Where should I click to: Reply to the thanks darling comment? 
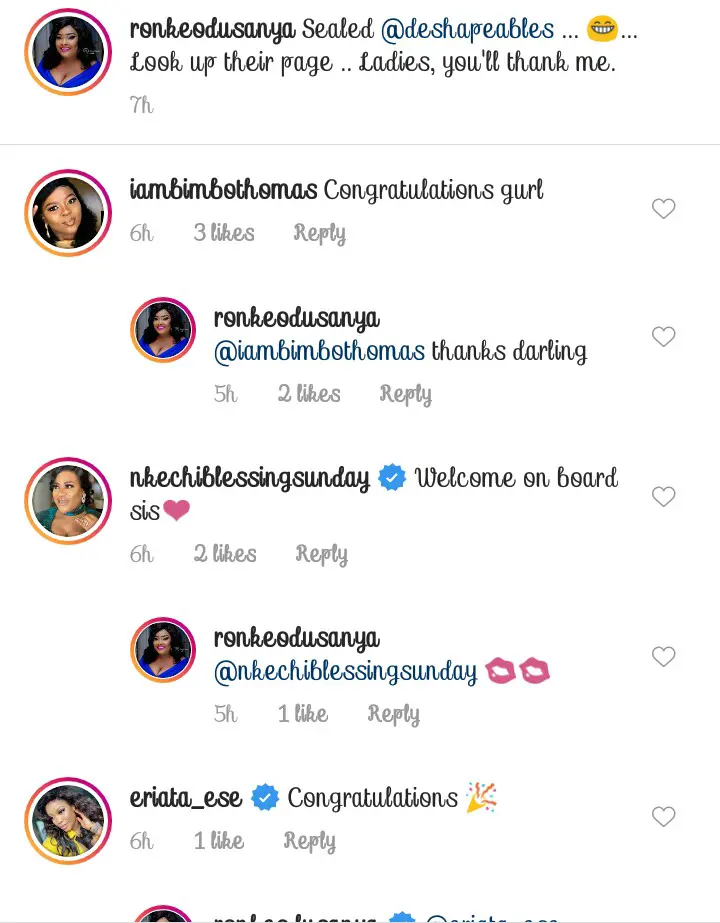pyautogui.click(x=405, y=394)
